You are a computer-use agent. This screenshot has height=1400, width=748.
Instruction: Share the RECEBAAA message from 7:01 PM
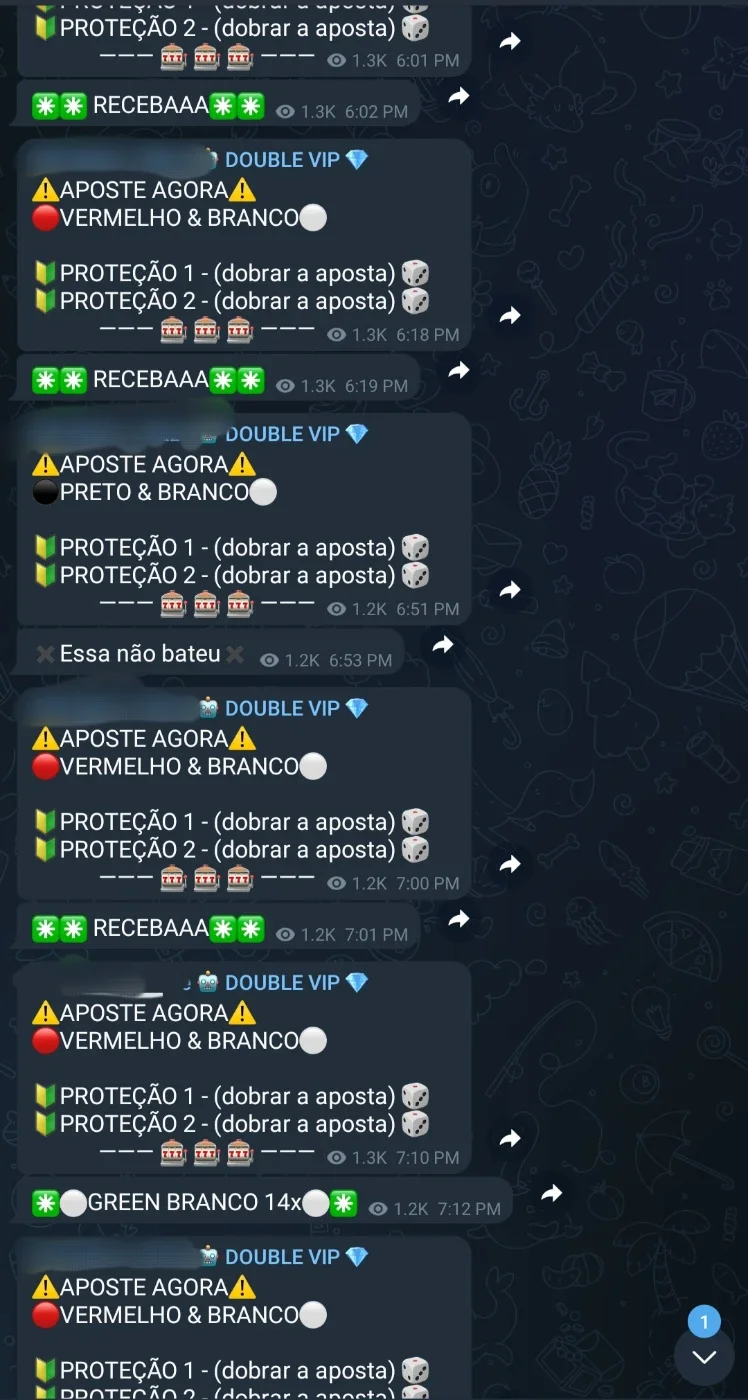pyautogui.click(x=459, y=919)
